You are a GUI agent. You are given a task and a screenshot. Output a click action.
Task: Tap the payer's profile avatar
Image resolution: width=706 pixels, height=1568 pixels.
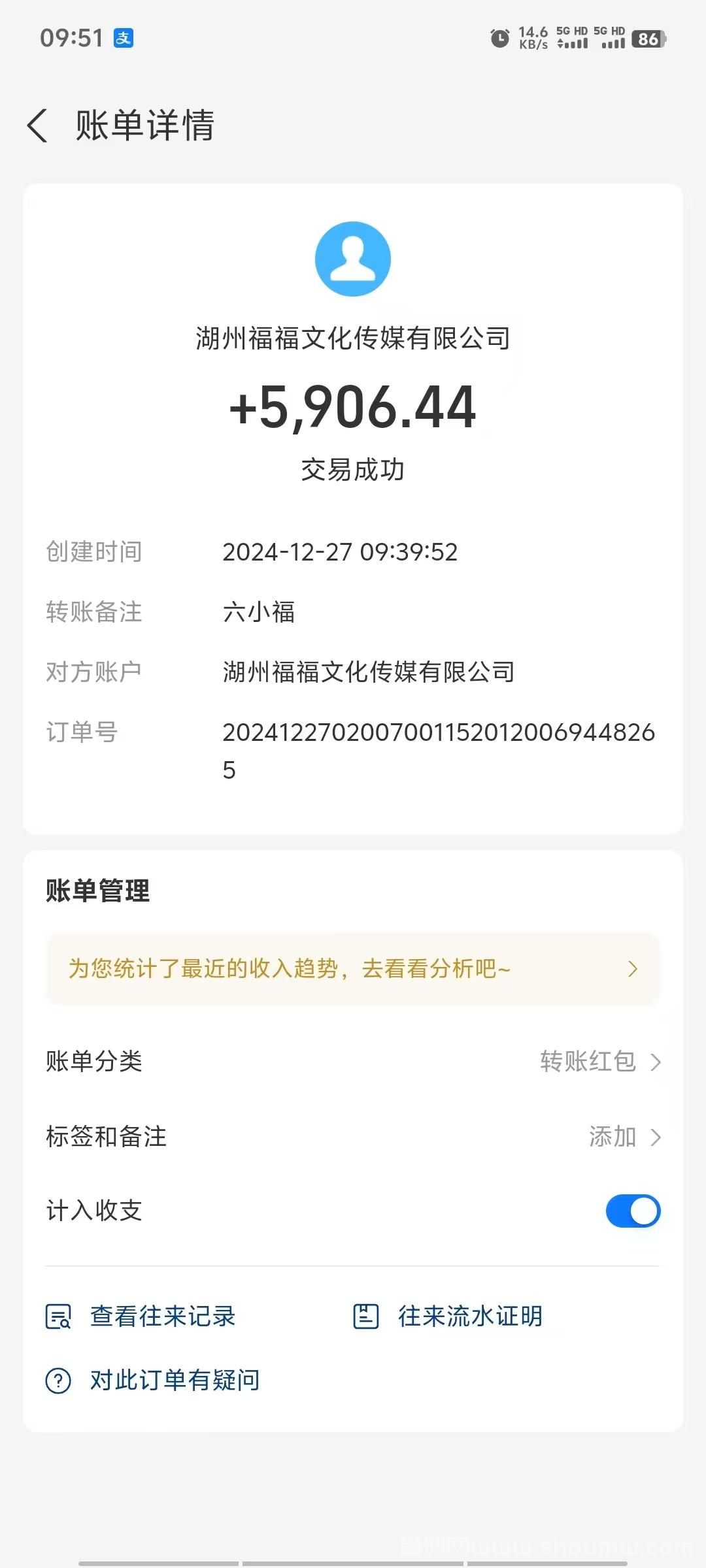(x=353, y=259)
